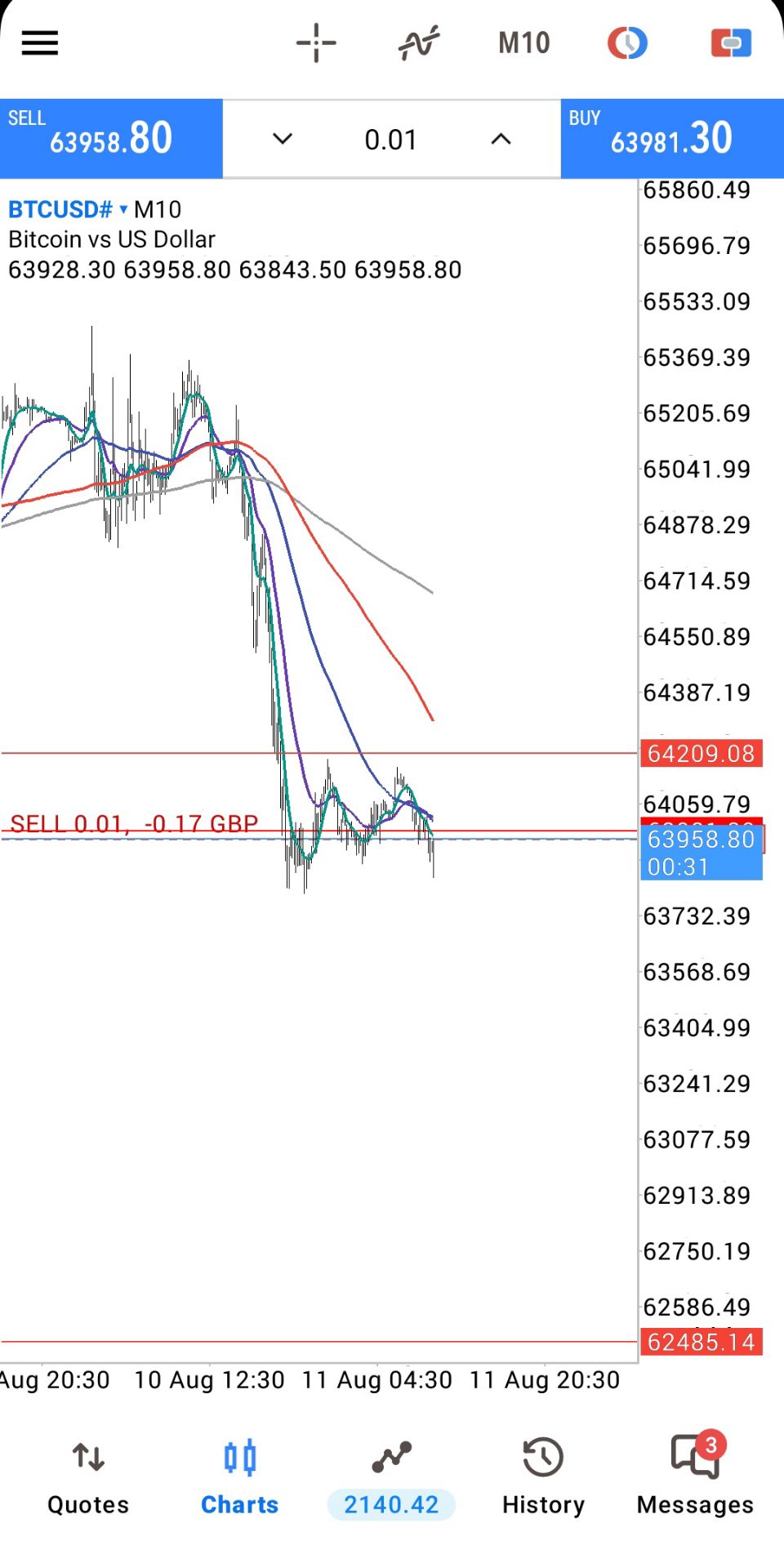
Task: Buy at 63981.30
Action: pos(672,139)
